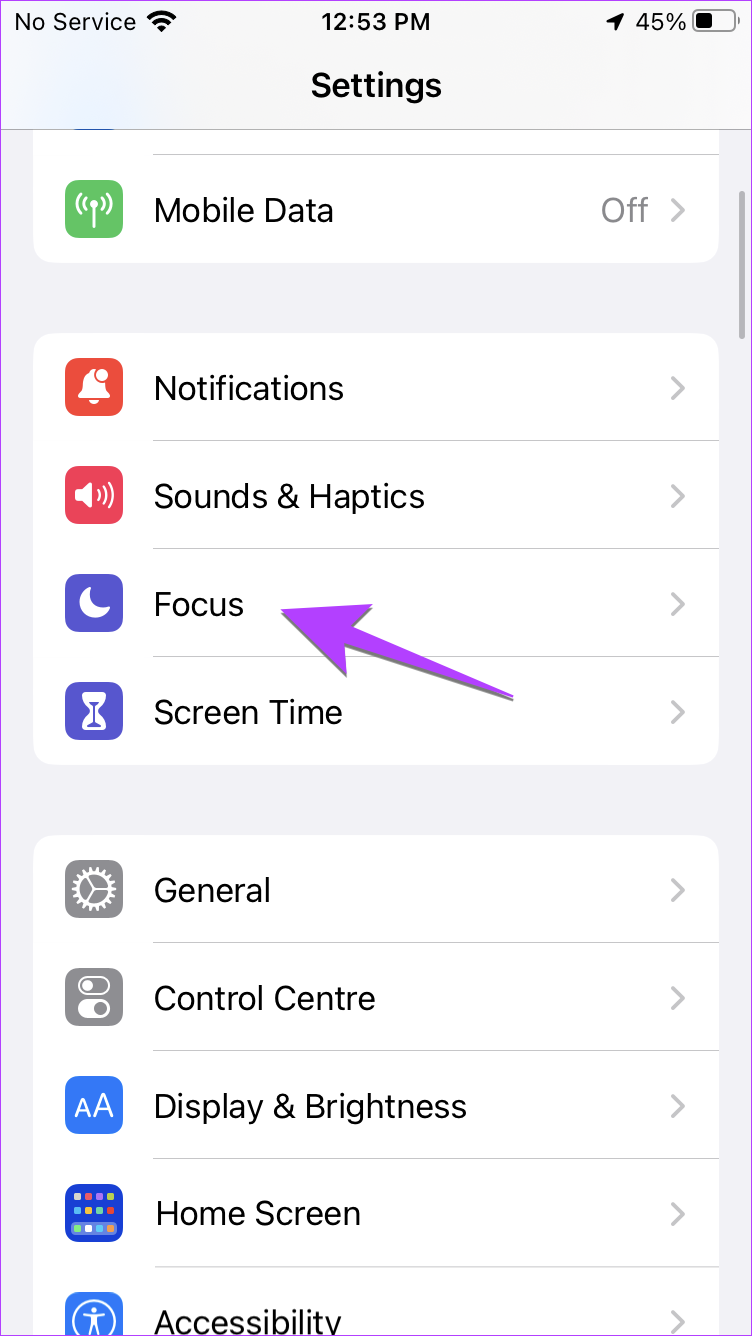Go to Sounds & Haptics
This screenshot has height=1336, width=752.
376,496
